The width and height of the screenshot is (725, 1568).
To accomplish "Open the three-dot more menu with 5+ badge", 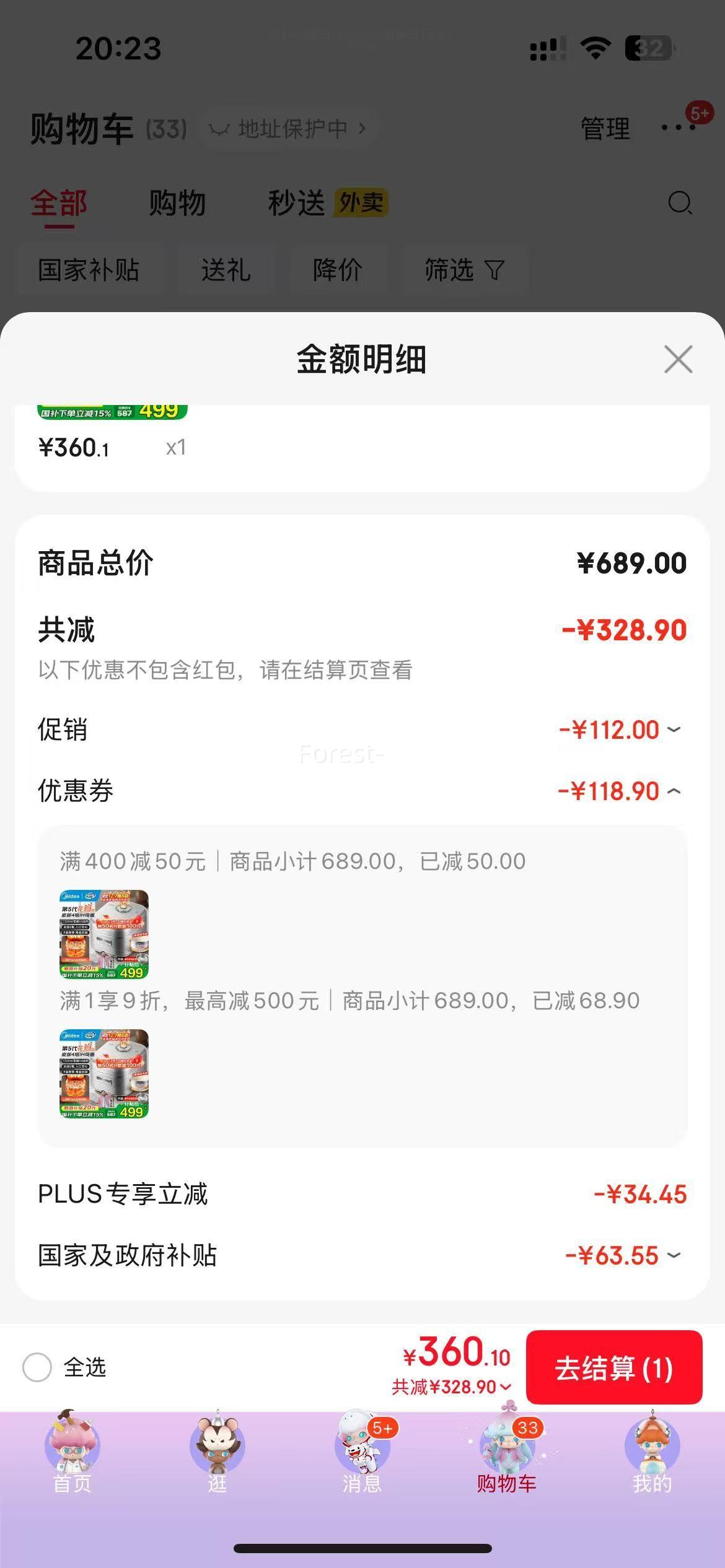I will click(675, 126).
